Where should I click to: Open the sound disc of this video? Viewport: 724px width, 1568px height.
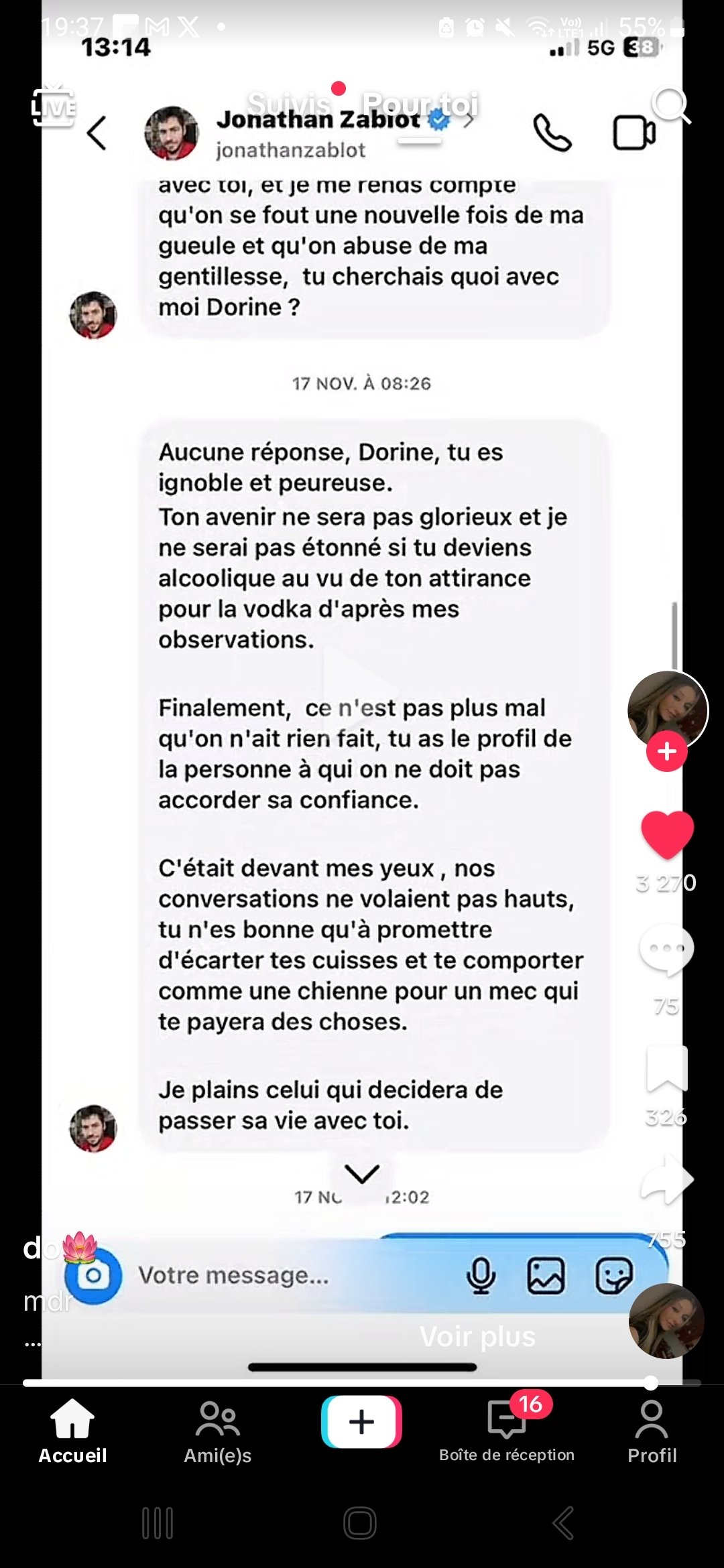tap(666, 1321)
